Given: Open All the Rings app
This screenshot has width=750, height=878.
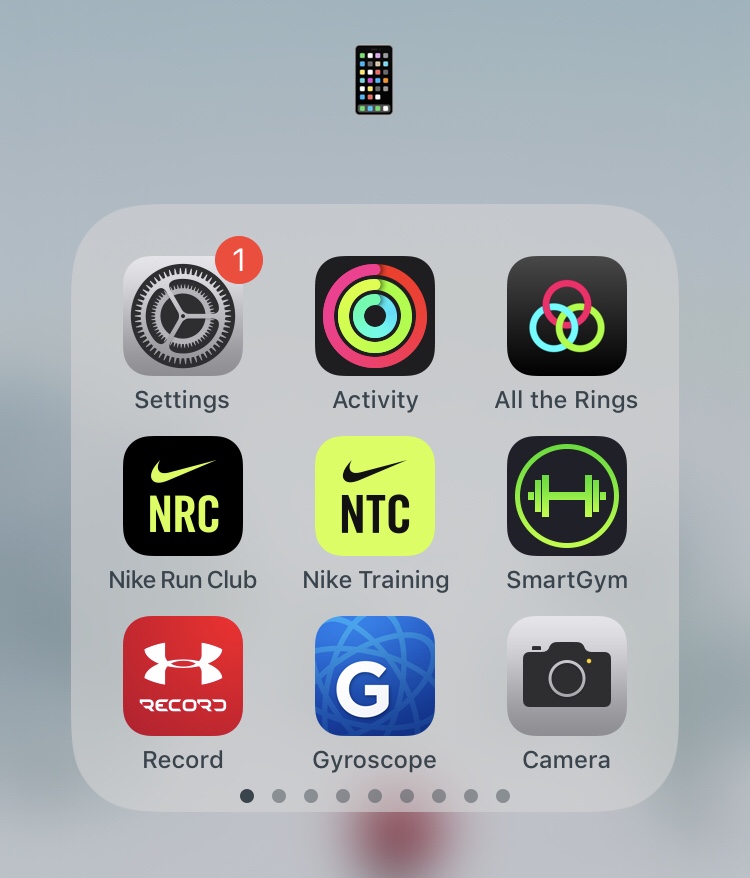Looking at the screenshot, I should 567,316.
